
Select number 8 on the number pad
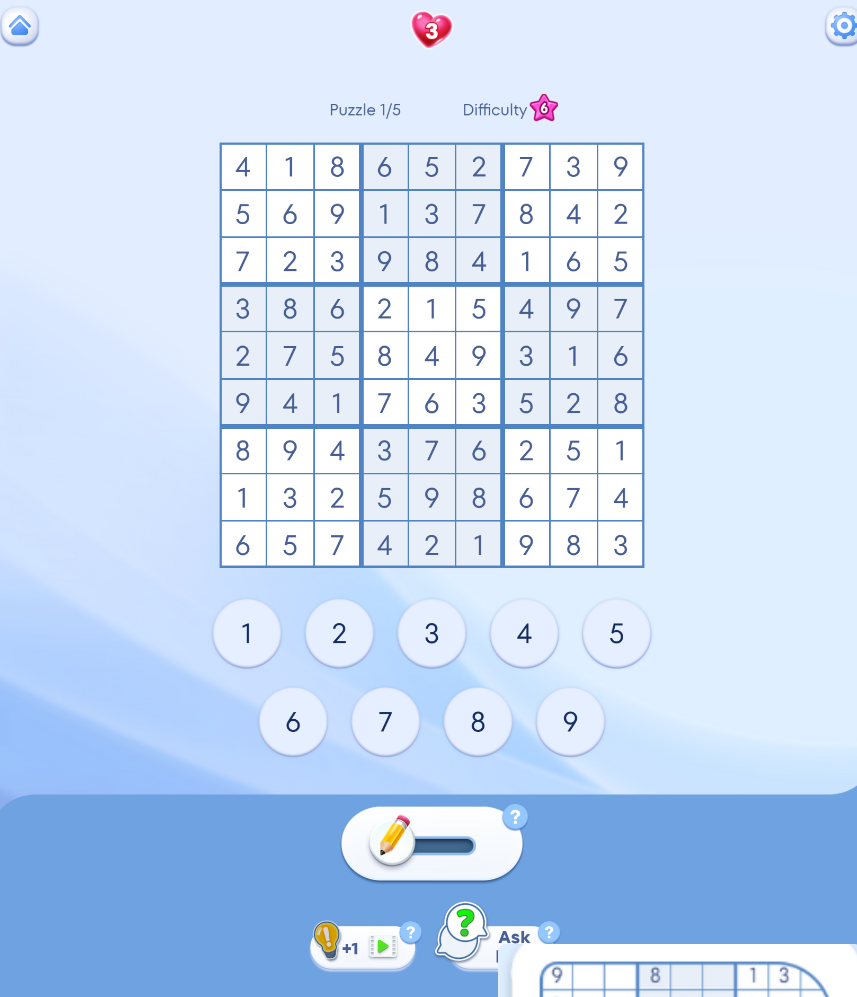click(x=478, y=721)
